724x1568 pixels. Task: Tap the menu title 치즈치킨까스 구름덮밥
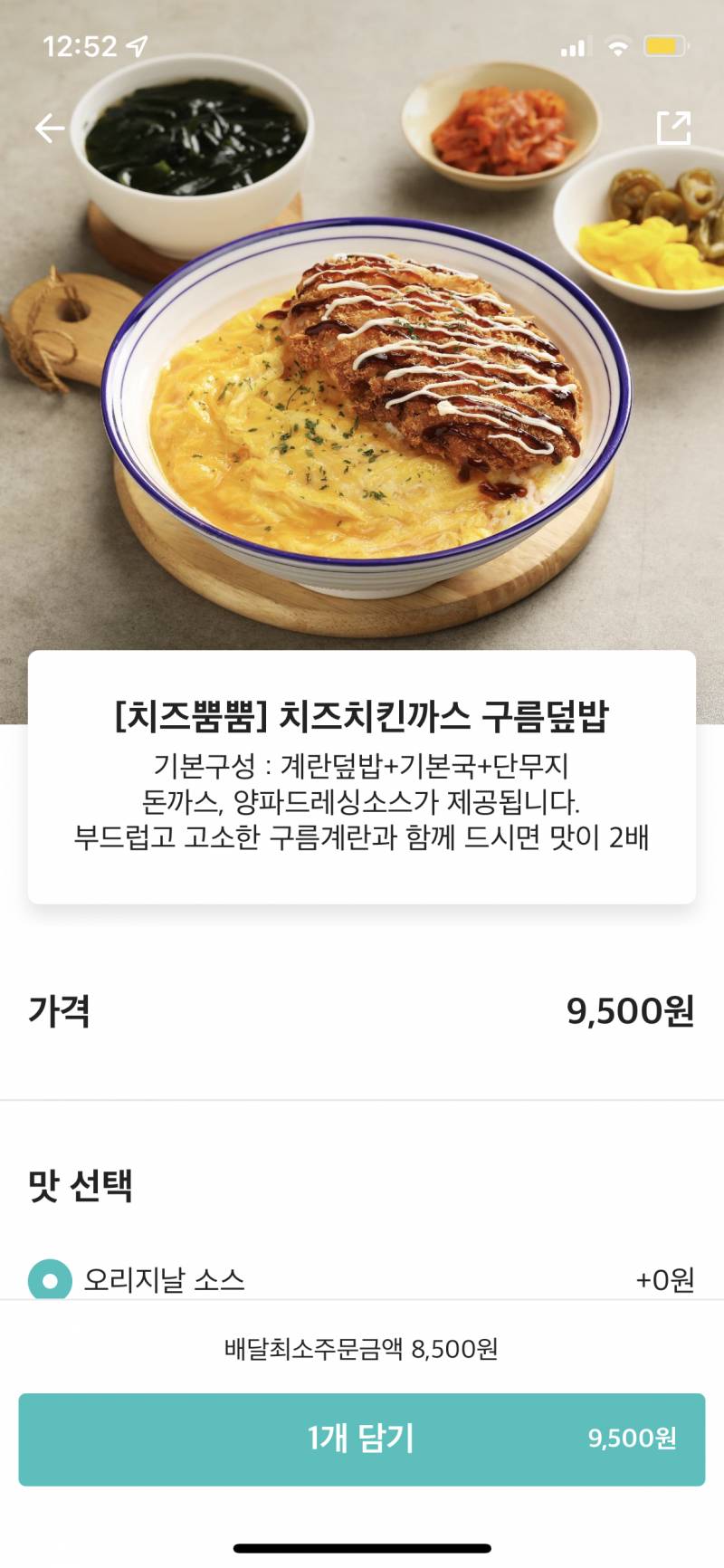362,715
